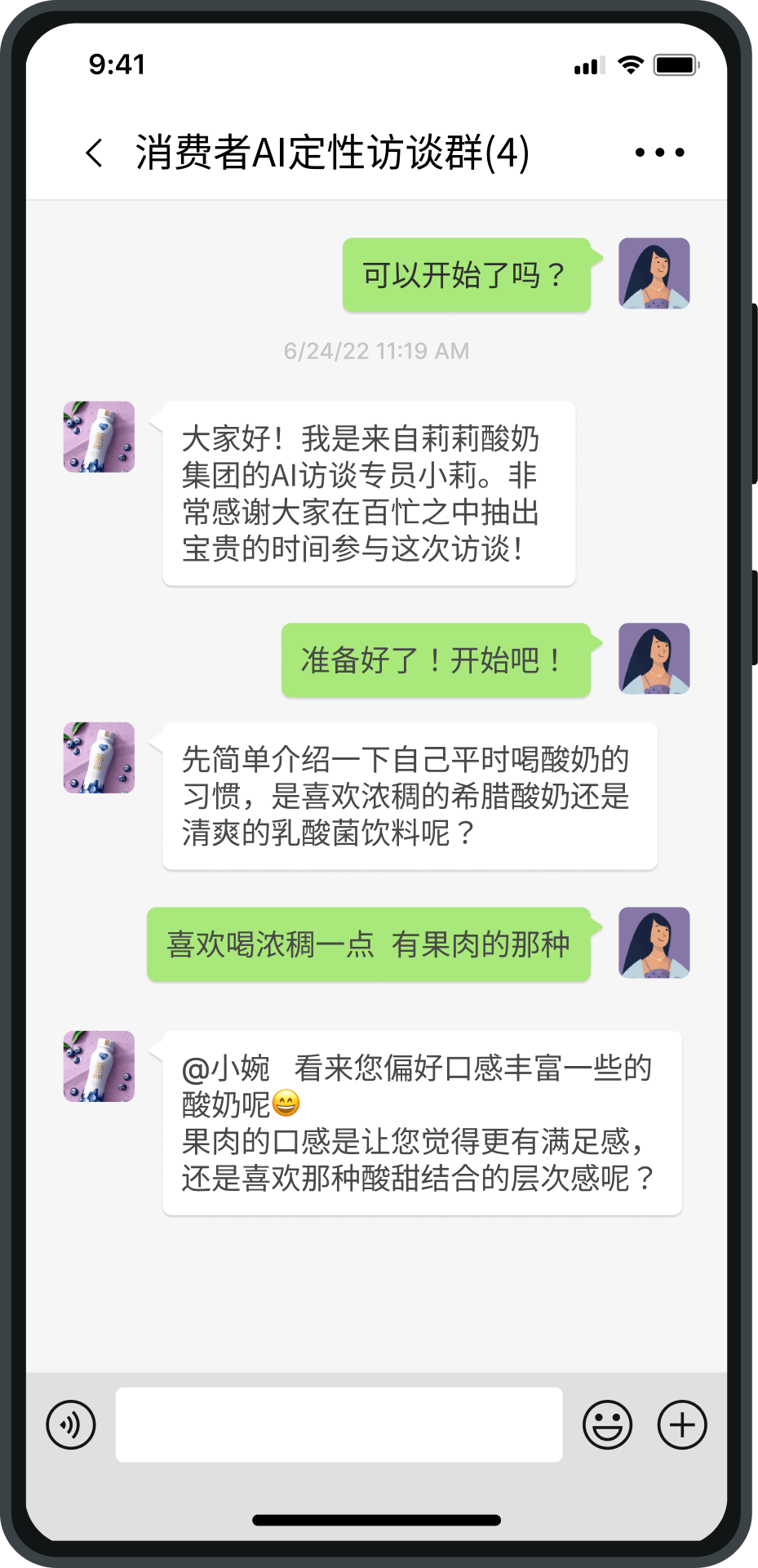Open sender's avatar beside 可以开始了吗？
Screen dimensions: 758x1568
click(x=654, y=273)
